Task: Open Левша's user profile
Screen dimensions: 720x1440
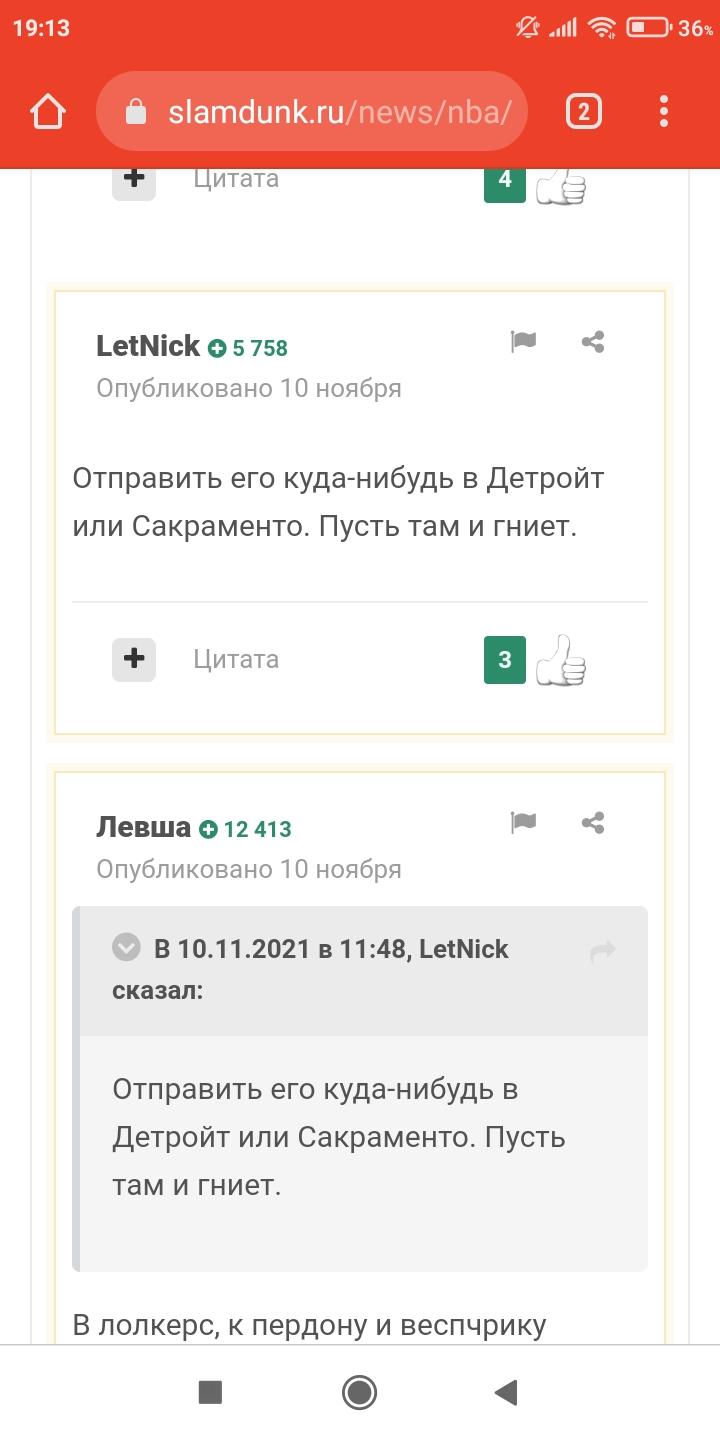Action: coord(143,827)
